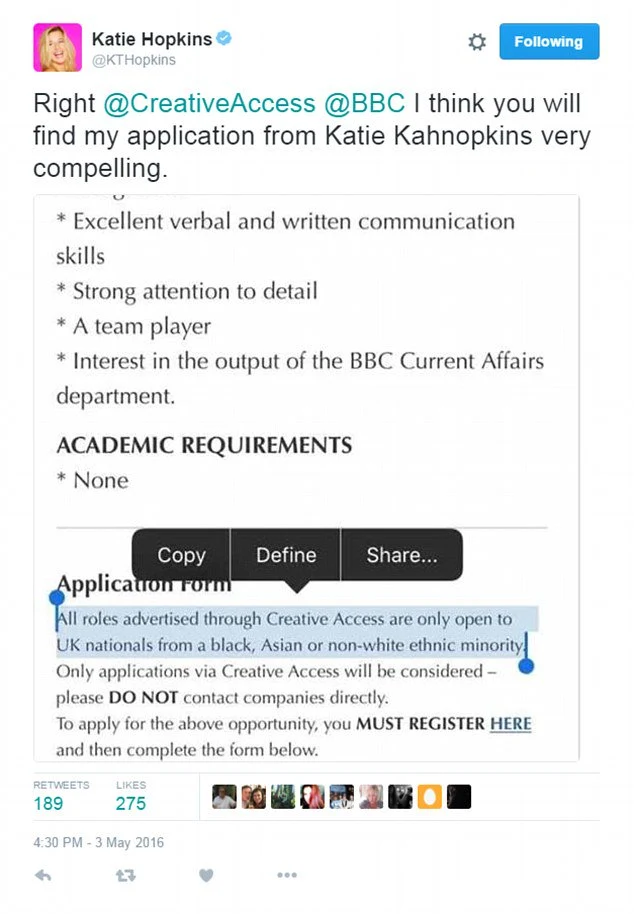Screen dimensions: 634x914
Task: Open Katie Hopkins' profile picture
Action: (x=57, y=47)
